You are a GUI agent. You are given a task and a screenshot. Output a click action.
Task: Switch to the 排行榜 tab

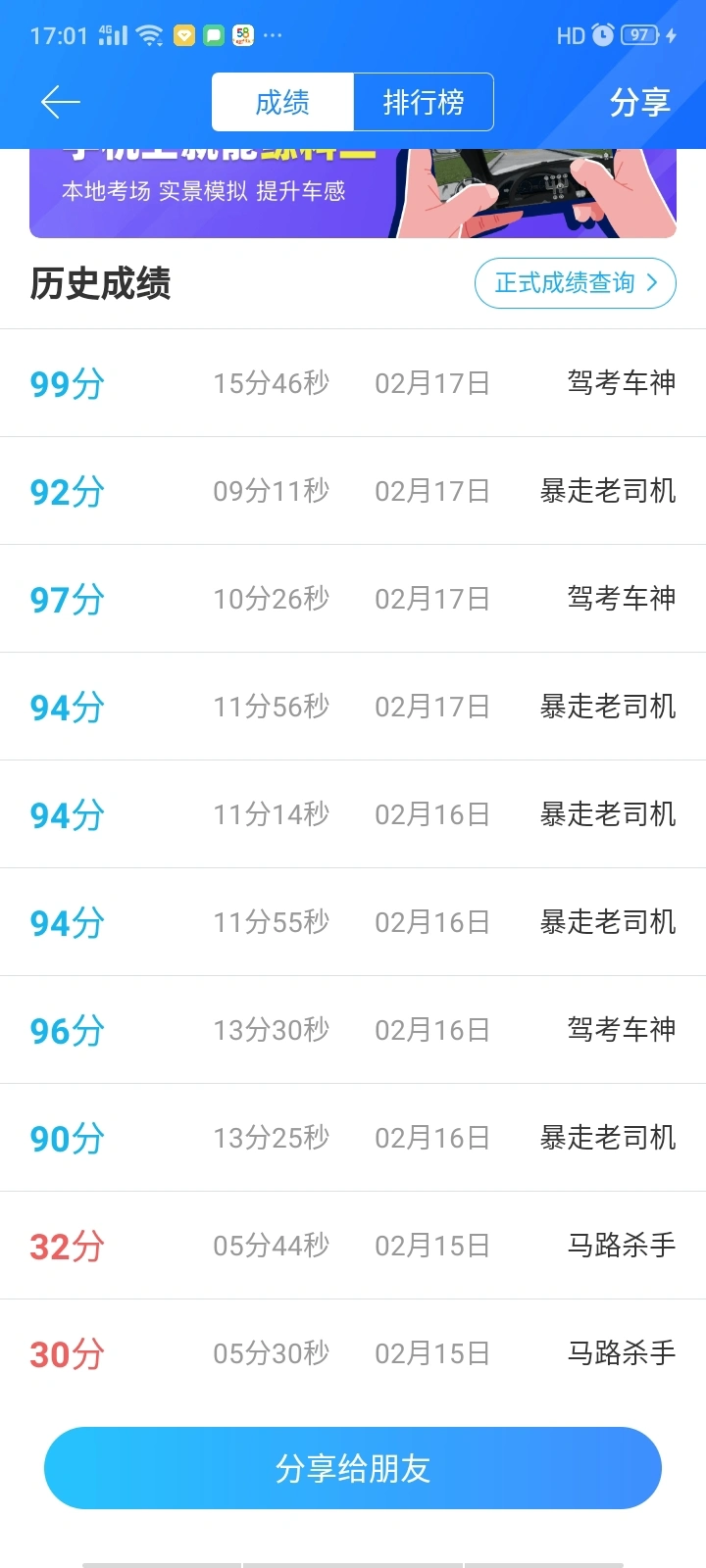pos(424,102)
